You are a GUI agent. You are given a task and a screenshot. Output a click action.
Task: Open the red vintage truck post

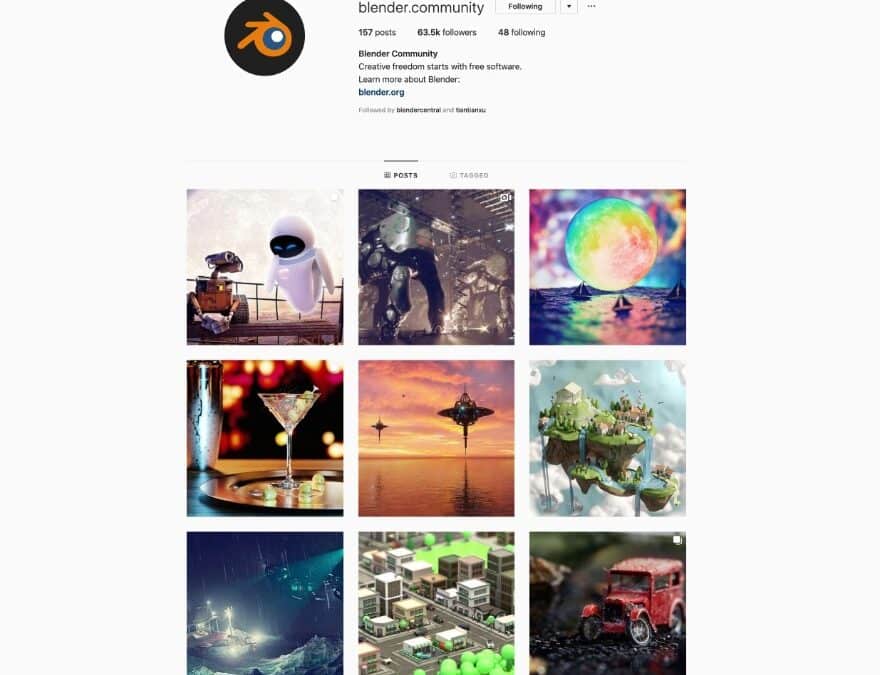(607, 603)
